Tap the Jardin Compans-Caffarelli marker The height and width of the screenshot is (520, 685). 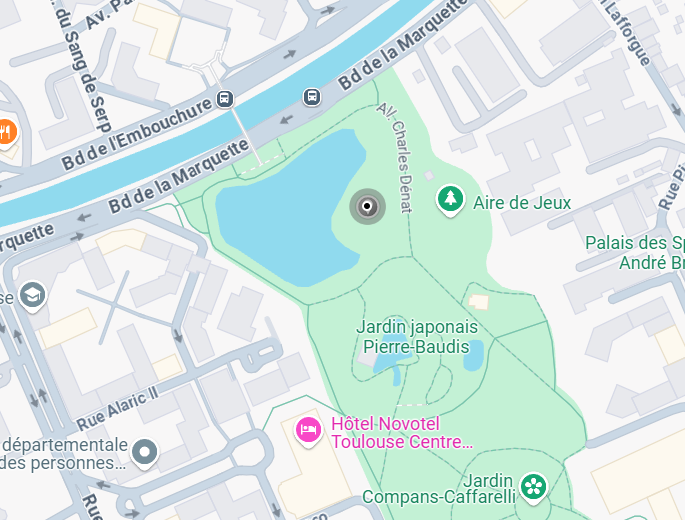pyautogui.click(x=535, y=485)
